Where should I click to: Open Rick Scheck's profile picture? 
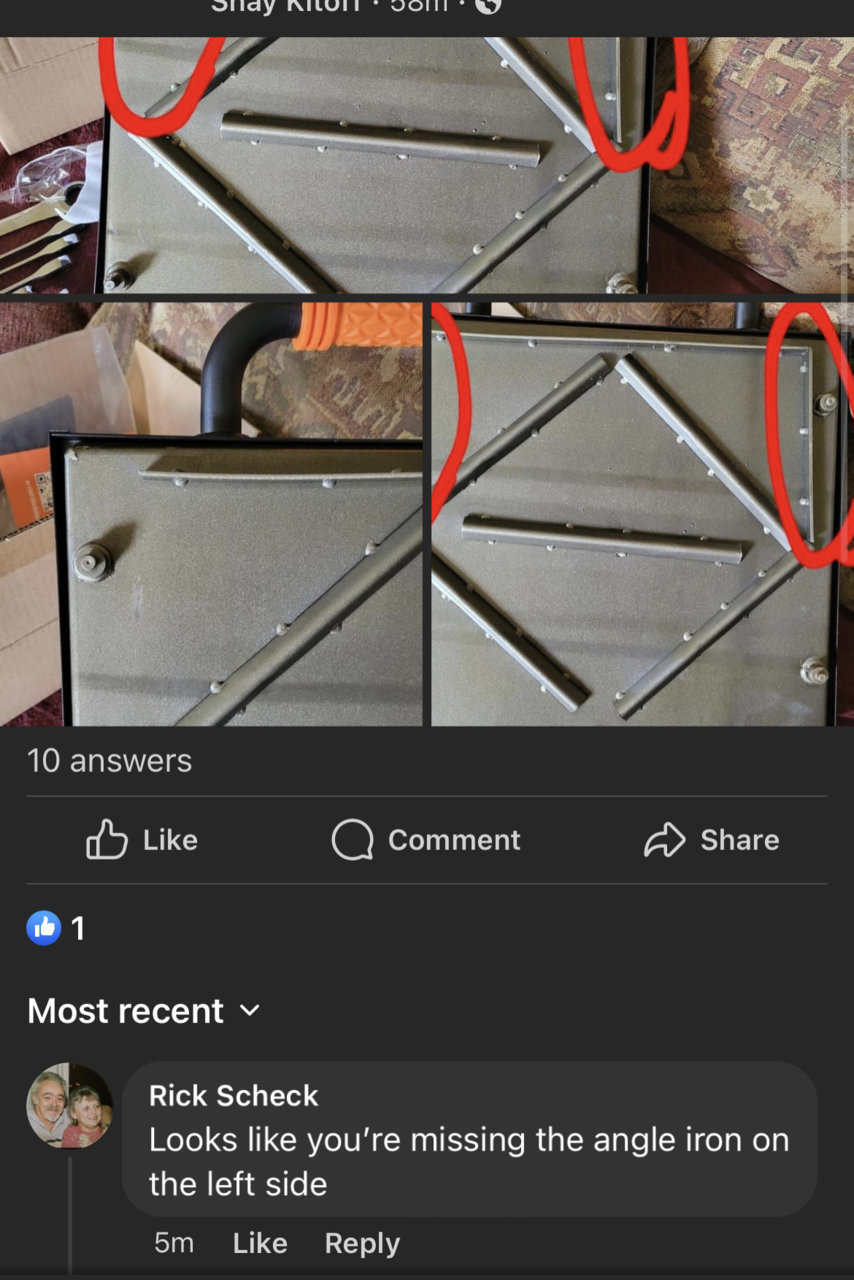69,1106
